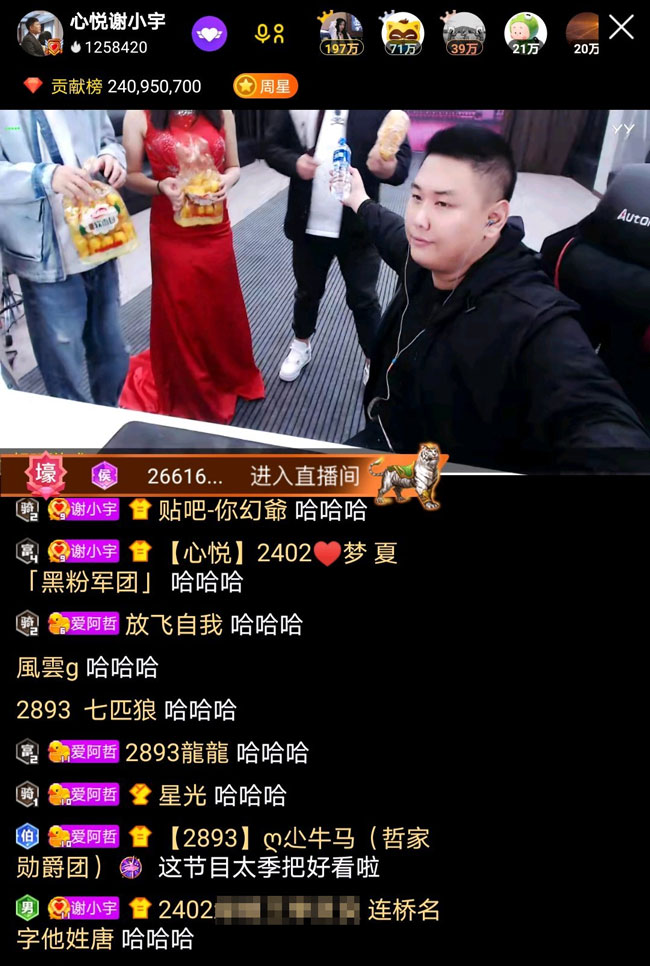This screenshot has width=650, height=966.
Task: Tap the purple fan club heart badge
Action: point(210,34)
